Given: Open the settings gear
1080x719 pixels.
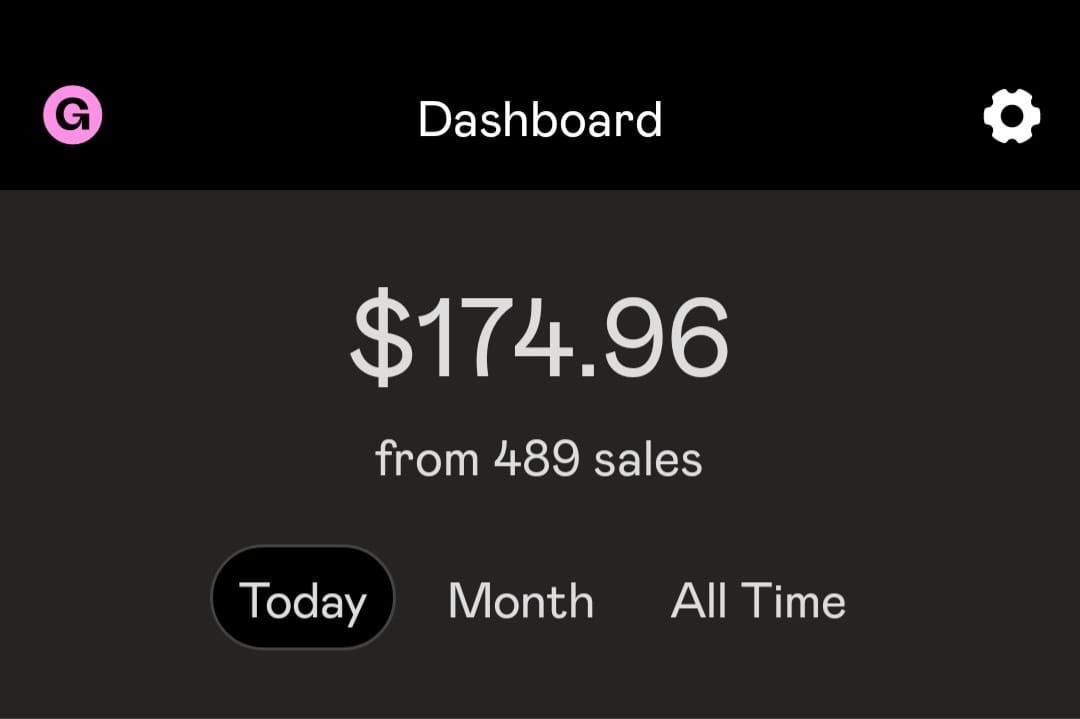Looking at the screenshot, I should 1012,116.
